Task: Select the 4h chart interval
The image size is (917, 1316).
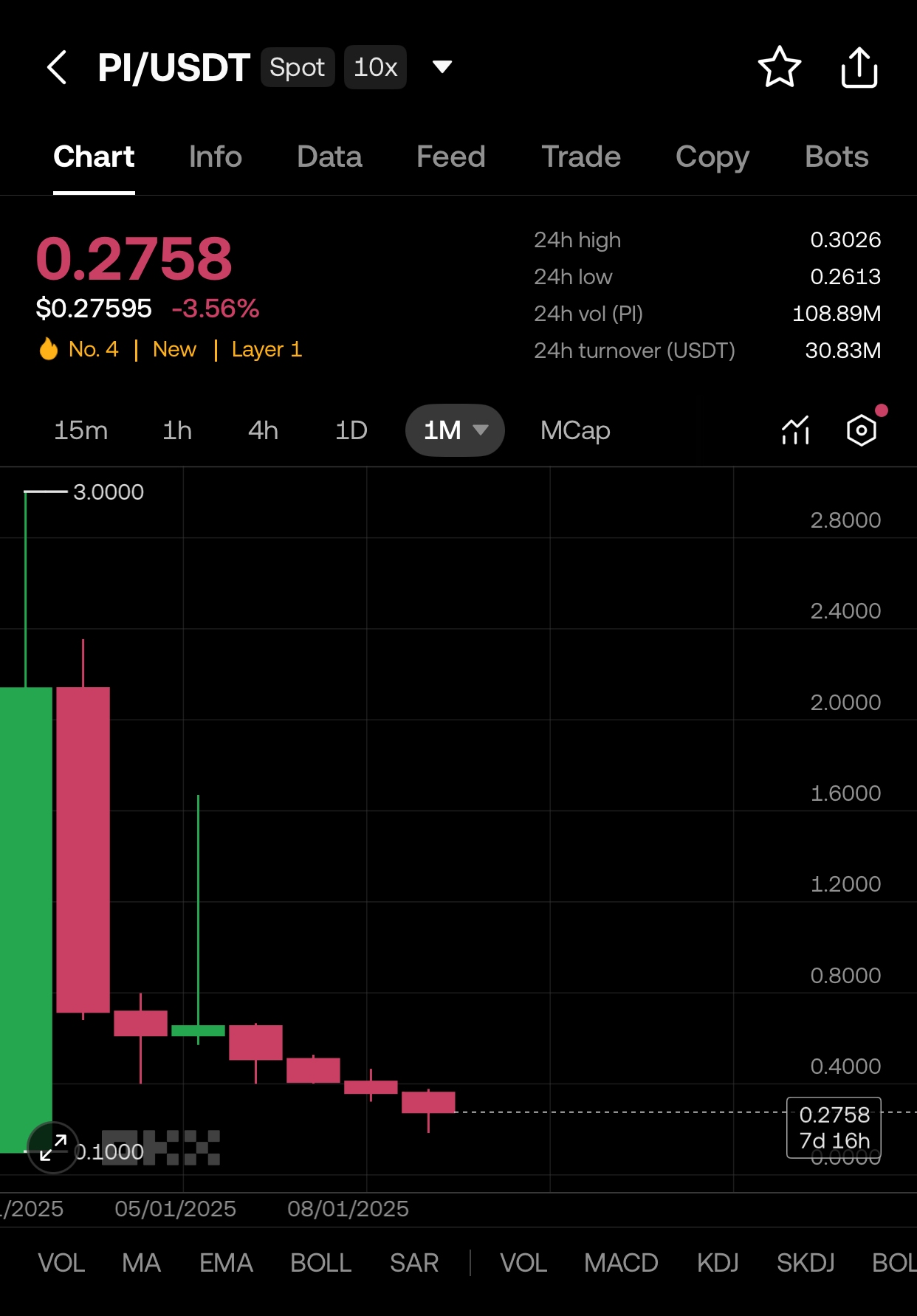Action: pos(263,430)
